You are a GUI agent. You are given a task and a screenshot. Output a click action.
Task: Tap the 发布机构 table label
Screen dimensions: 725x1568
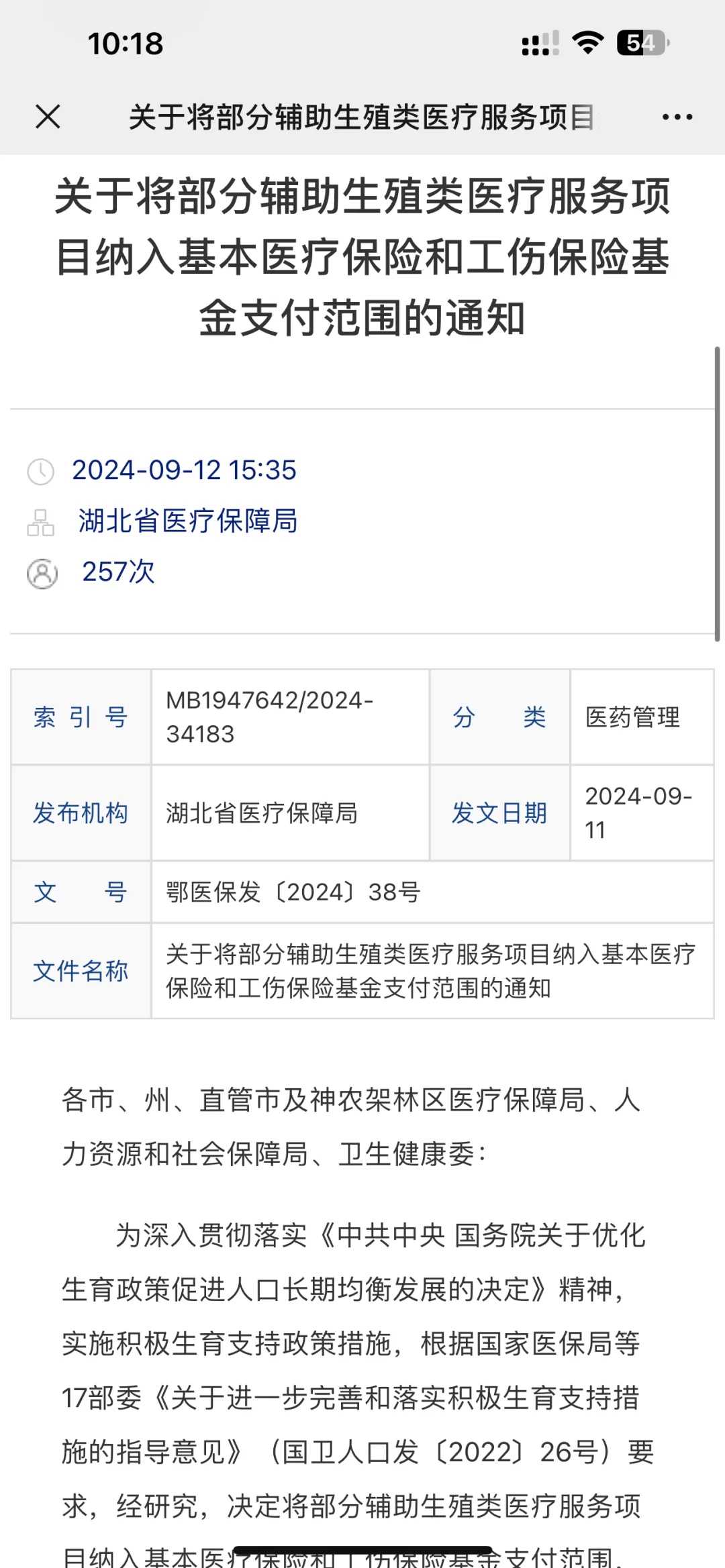[79, 813]
